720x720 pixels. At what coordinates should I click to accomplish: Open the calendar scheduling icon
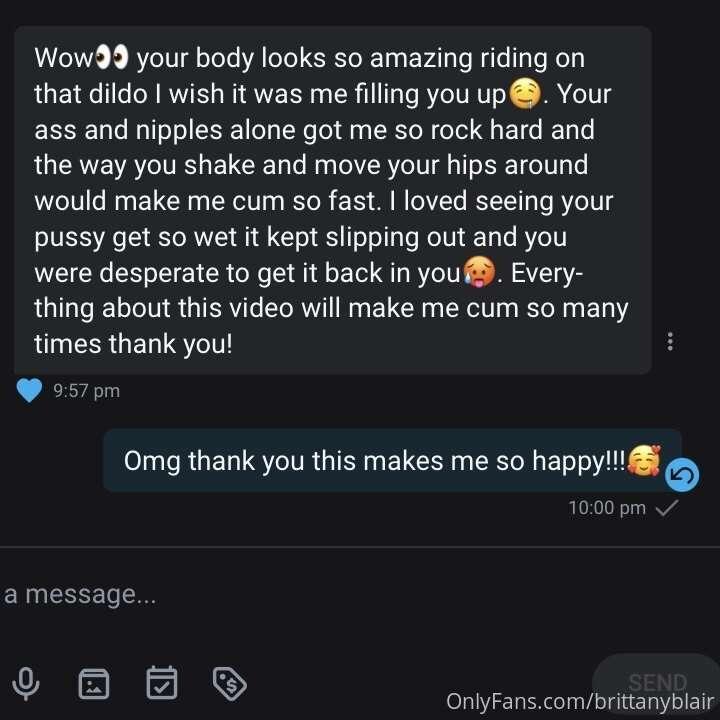[162, 684]
